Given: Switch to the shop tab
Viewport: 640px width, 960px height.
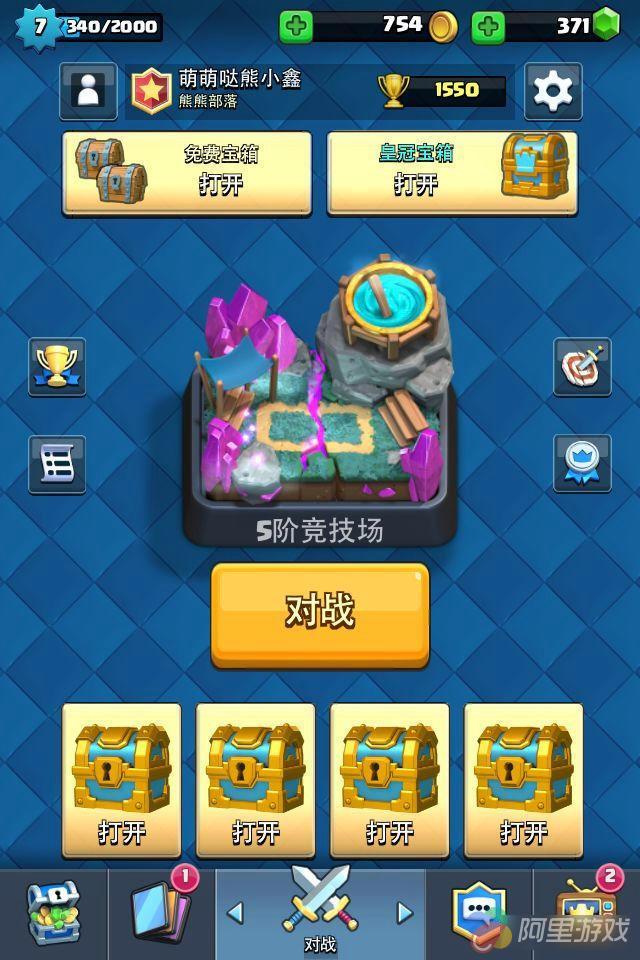Looking at the screenshot, I should [52, 914].
